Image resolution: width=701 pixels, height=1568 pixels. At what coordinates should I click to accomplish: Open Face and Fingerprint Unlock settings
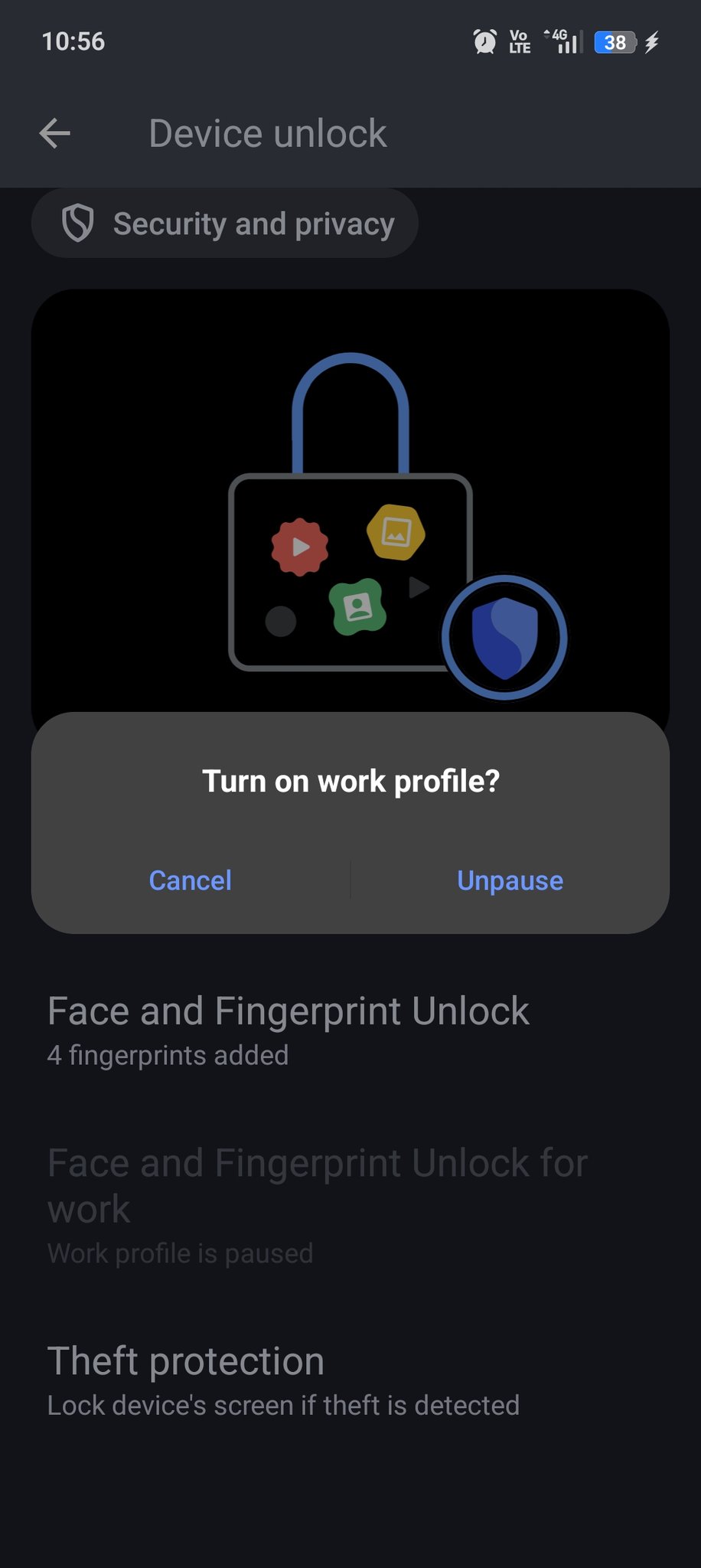coord(288,1030)
